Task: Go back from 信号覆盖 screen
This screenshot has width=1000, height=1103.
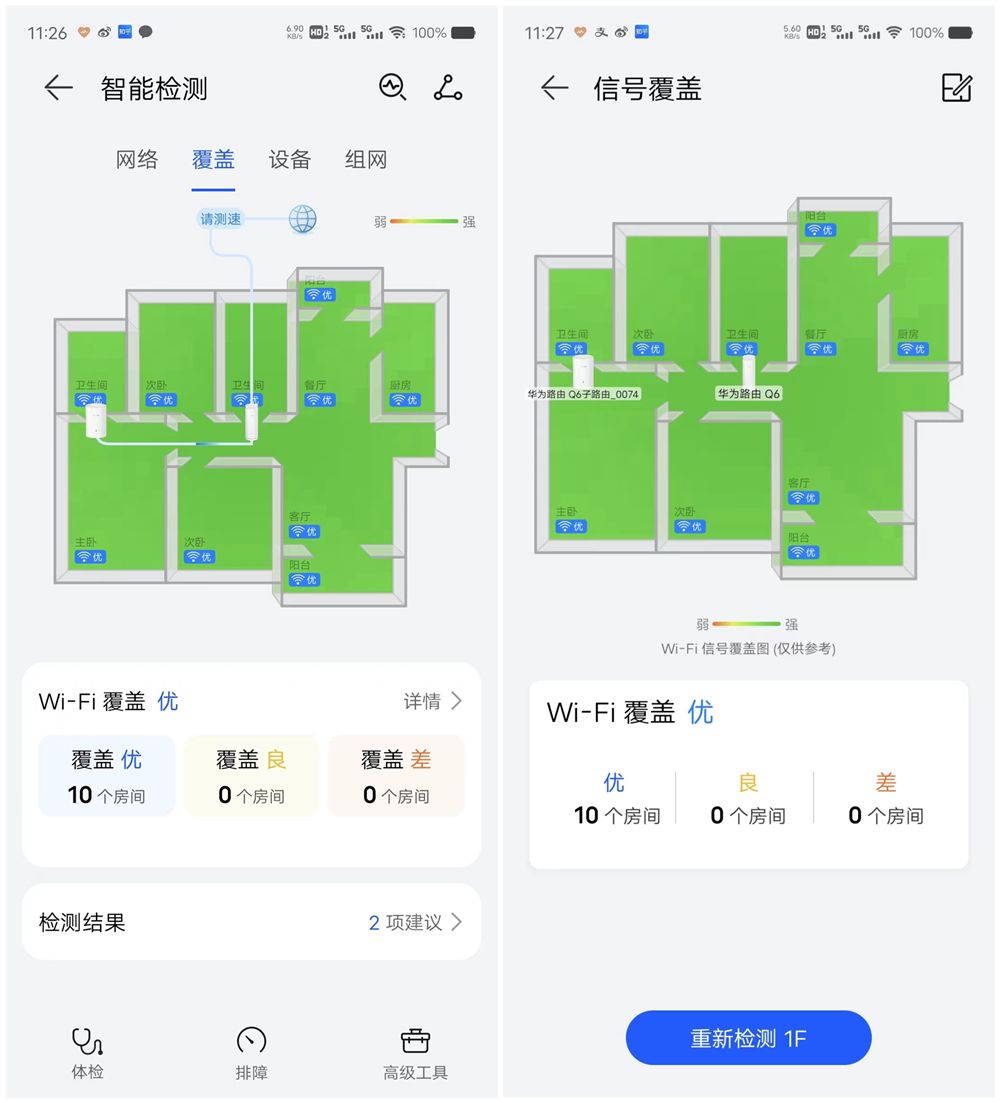Action: coord(554,88)
